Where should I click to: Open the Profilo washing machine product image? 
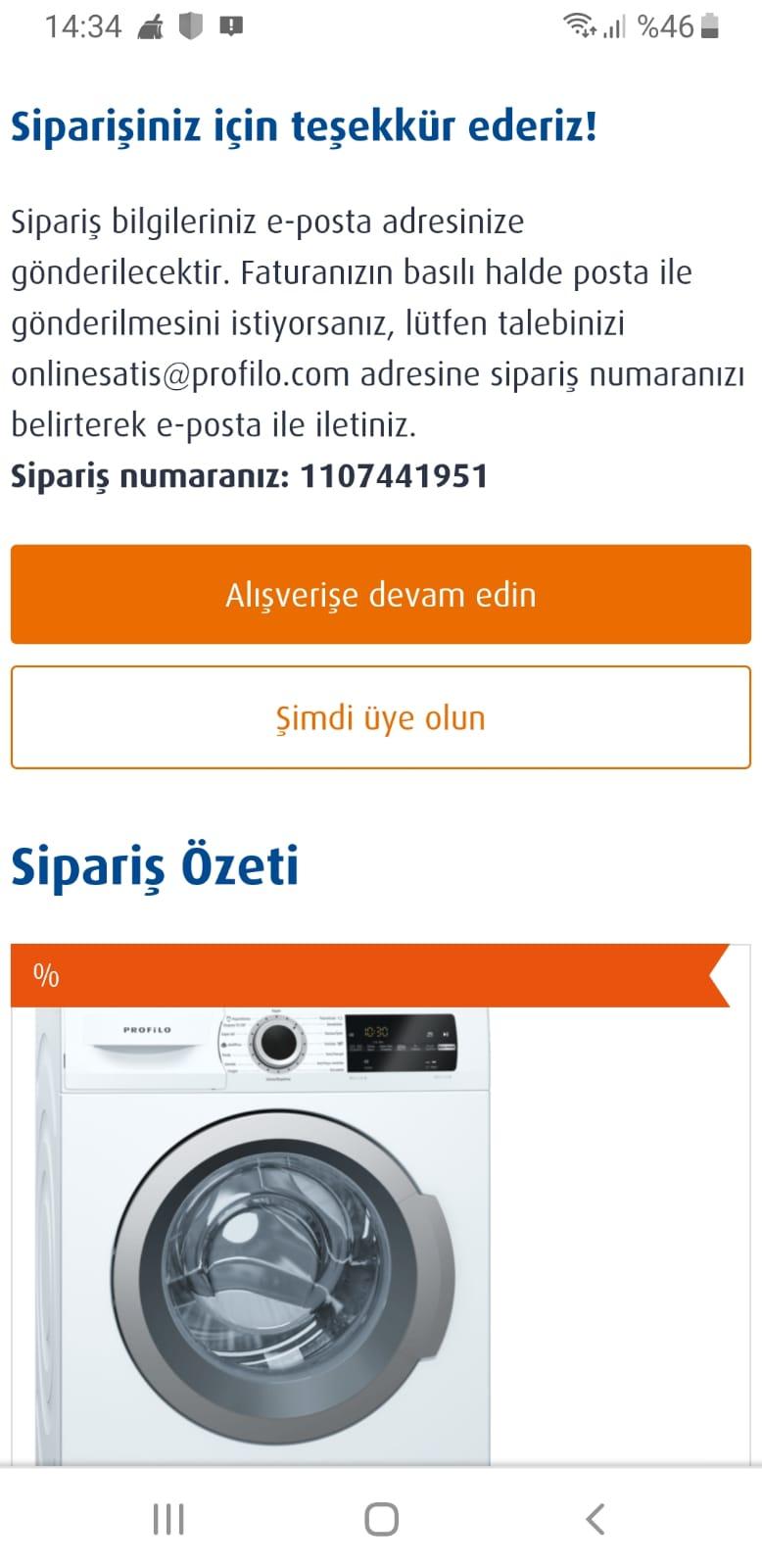262,1237
